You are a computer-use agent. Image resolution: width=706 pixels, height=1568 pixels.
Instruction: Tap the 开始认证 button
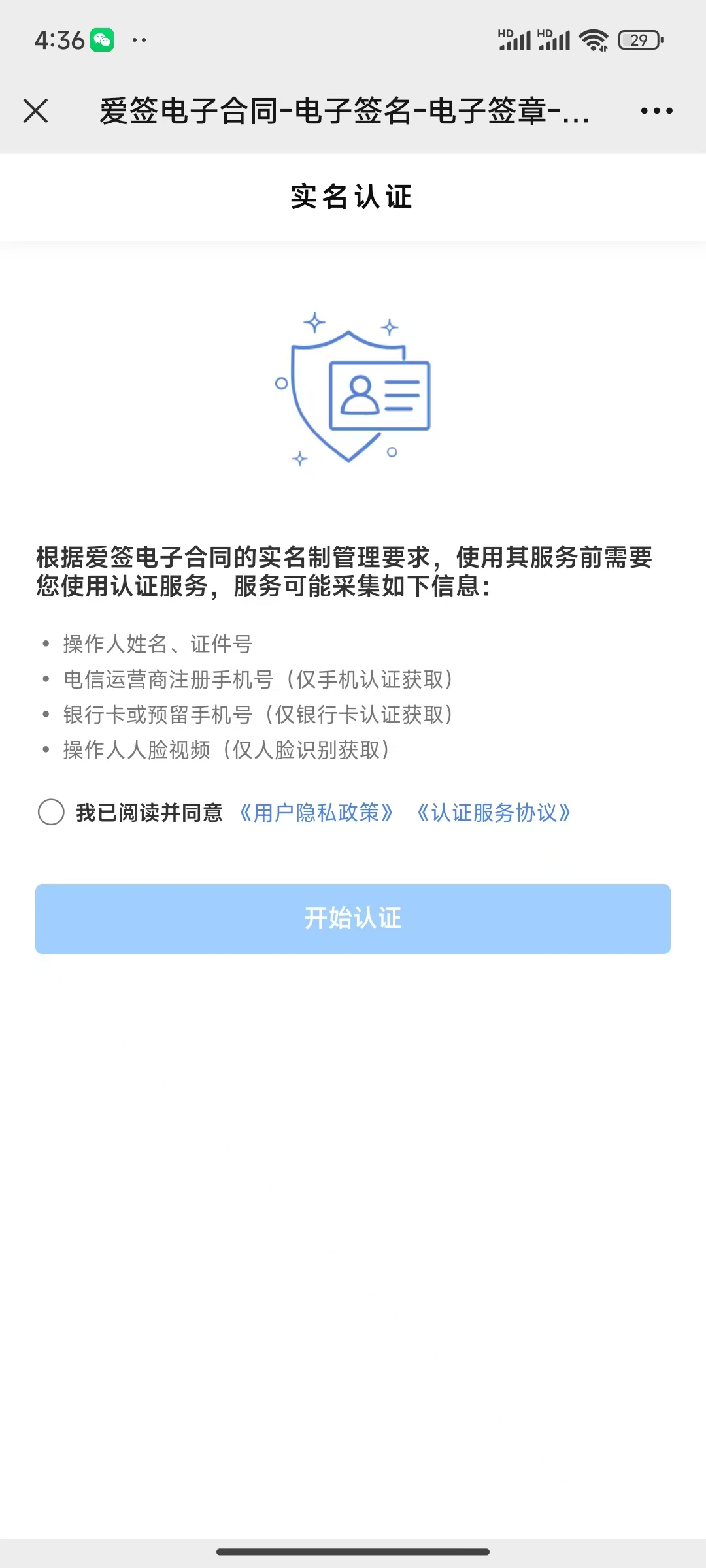[353, 918]
